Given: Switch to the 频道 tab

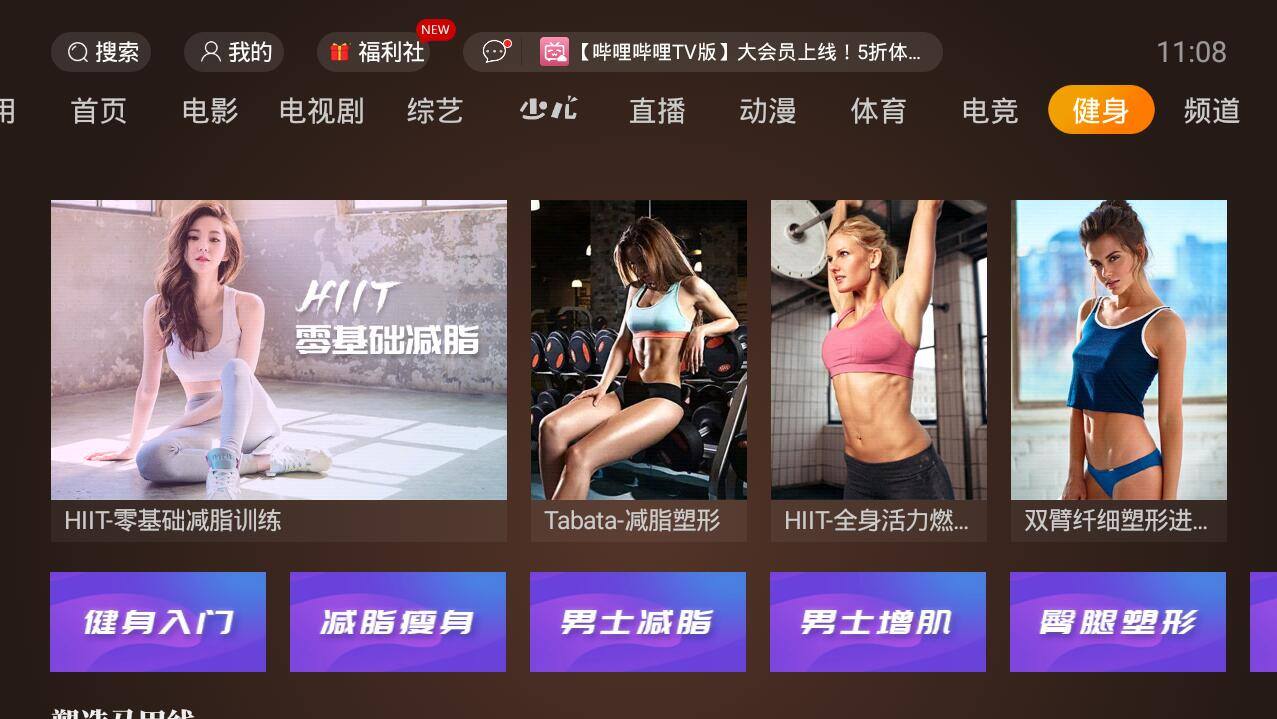Looking at the screenshot, I should tap(1211, 110).
